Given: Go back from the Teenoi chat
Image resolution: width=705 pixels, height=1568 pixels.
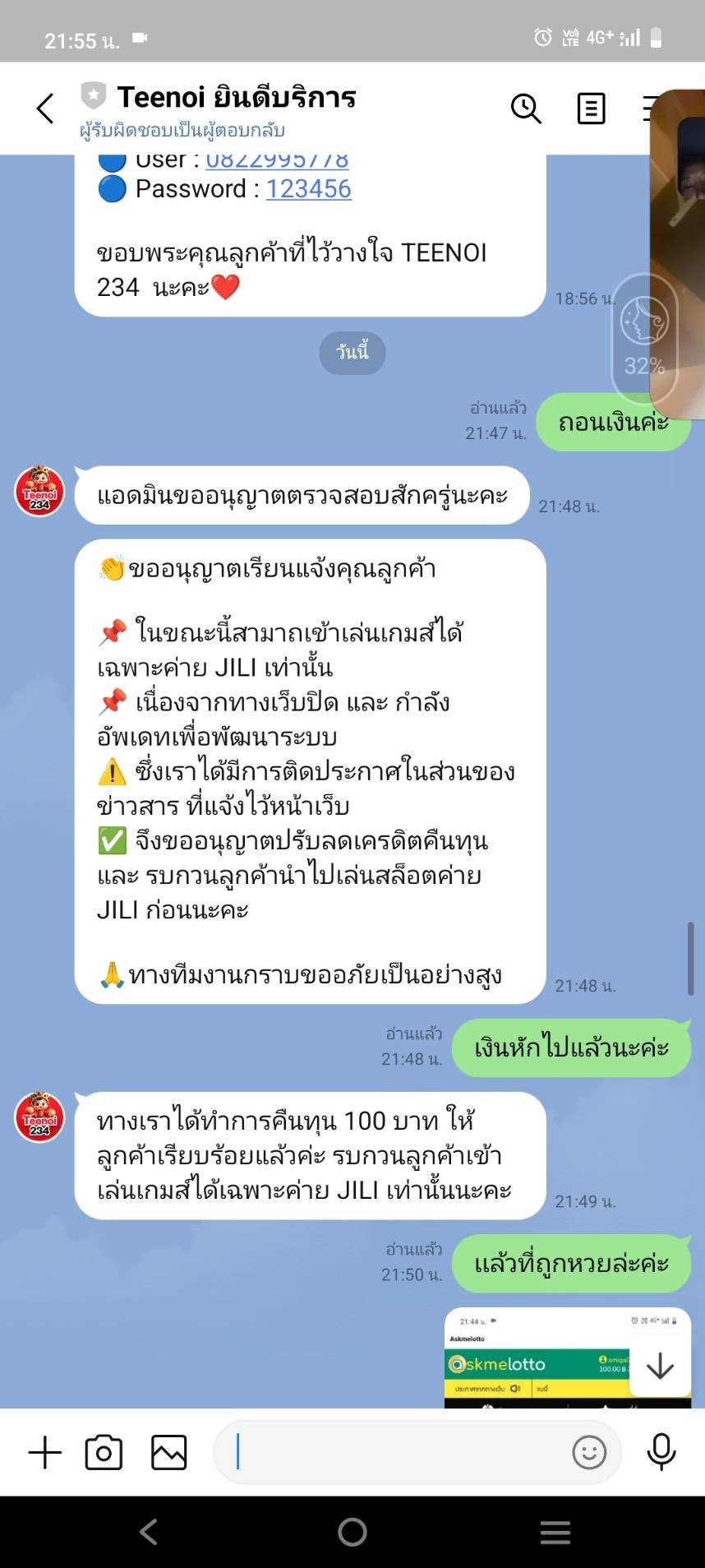Looking at the screenshot, I should pos(45,109).
